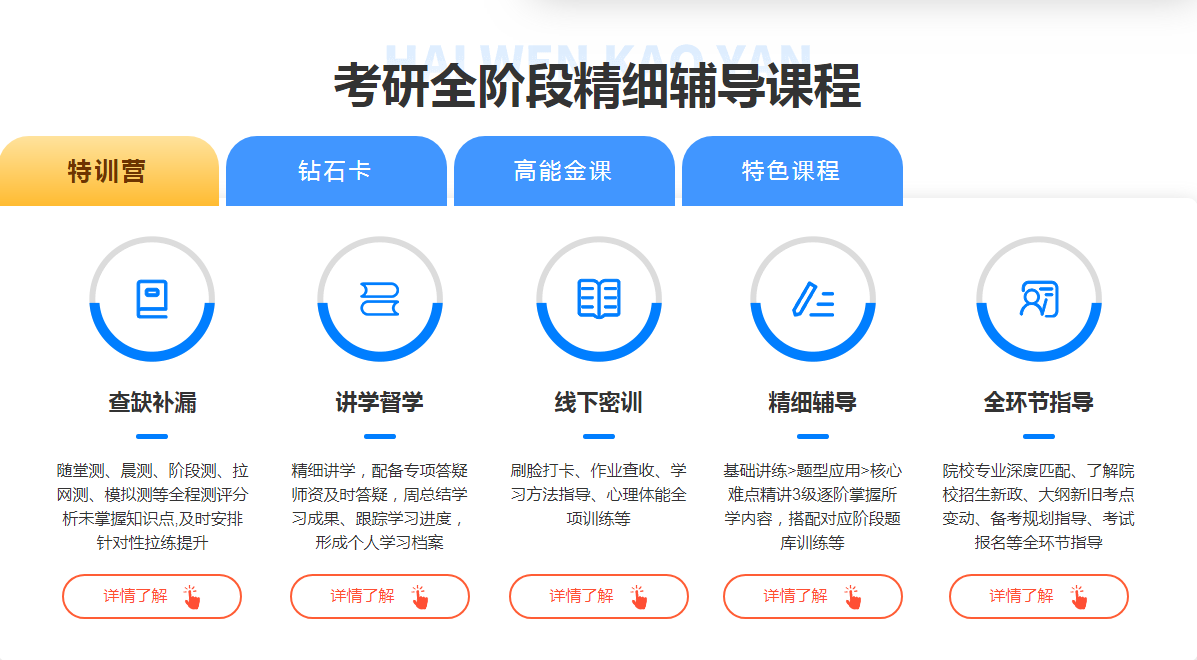The image size is (1197, 660).
Task: Open 详情了解 for 讲学督学
Action: (x=380, y=597)
